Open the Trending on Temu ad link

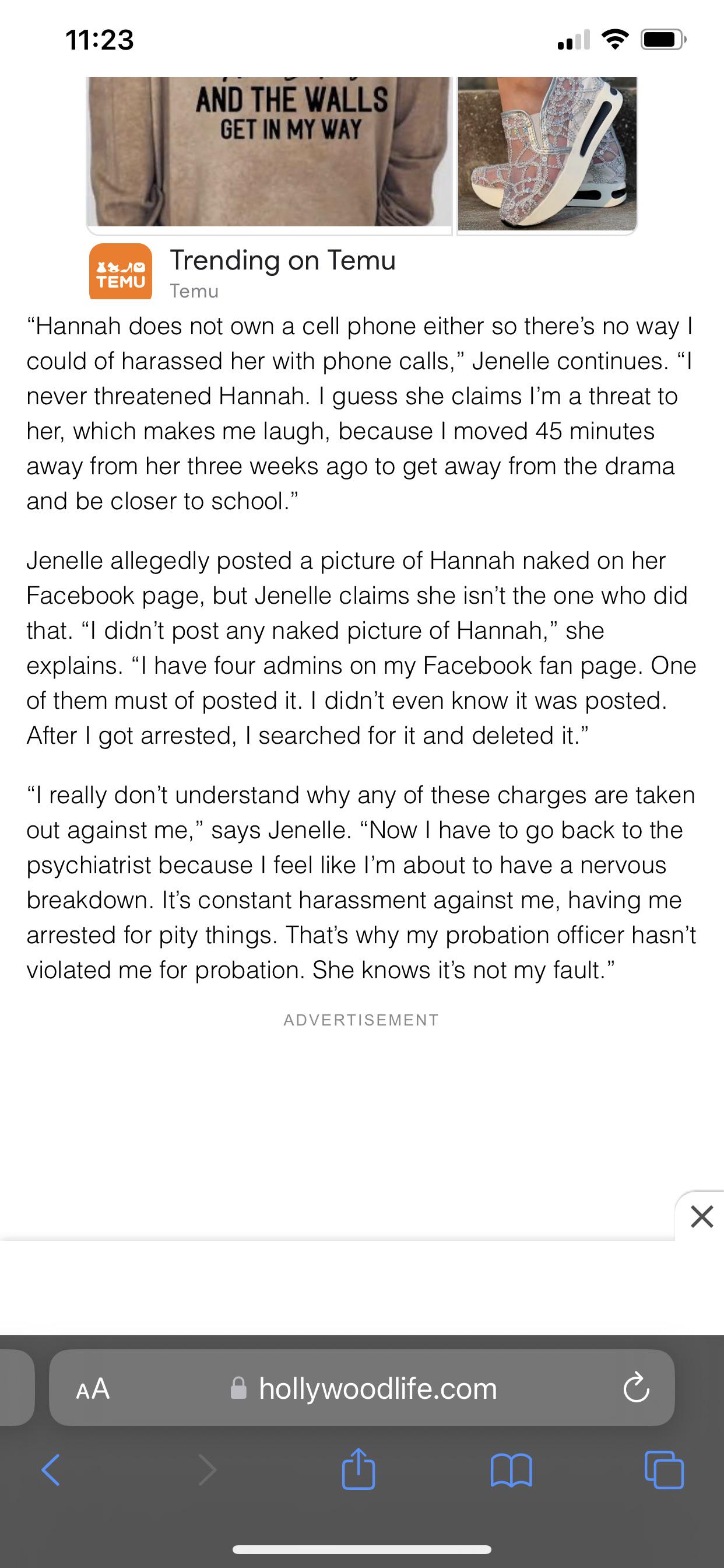tap(282, 261)
